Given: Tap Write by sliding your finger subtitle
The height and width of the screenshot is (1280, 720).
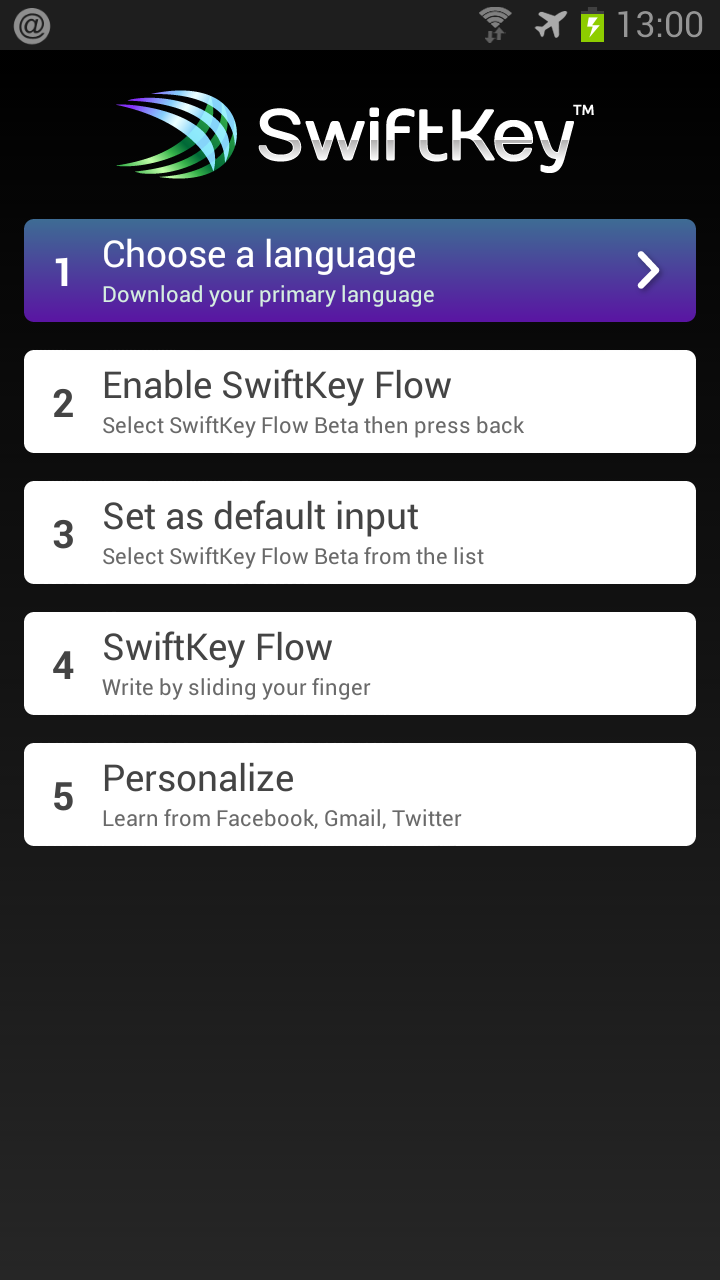Looking at the screenshot, I should 236,687.
